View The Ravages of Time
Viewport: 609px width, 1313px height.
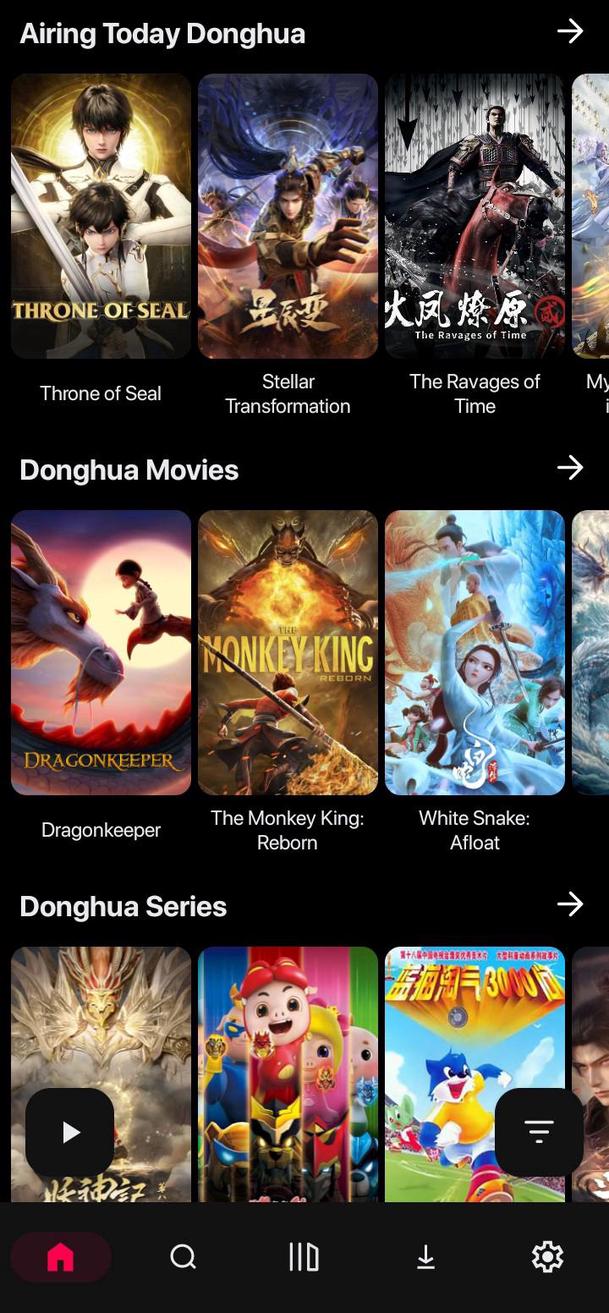tap(475, 216)
